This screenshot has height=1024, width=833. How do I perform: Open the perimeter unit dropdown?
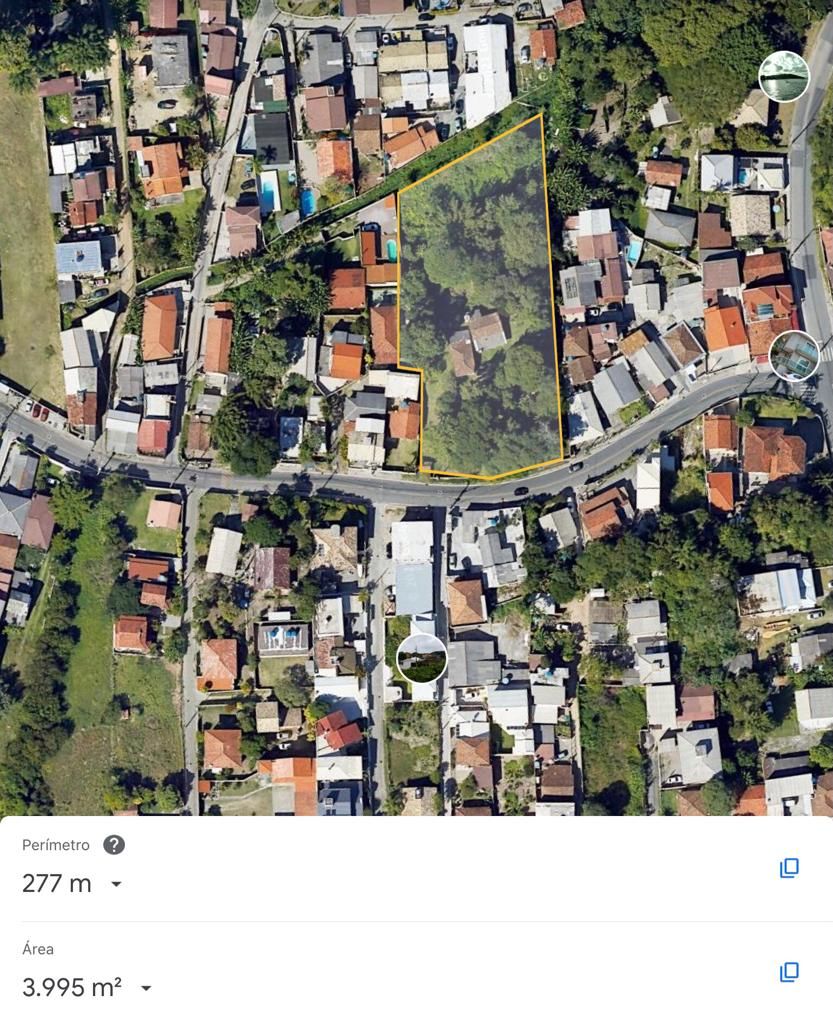116,884
